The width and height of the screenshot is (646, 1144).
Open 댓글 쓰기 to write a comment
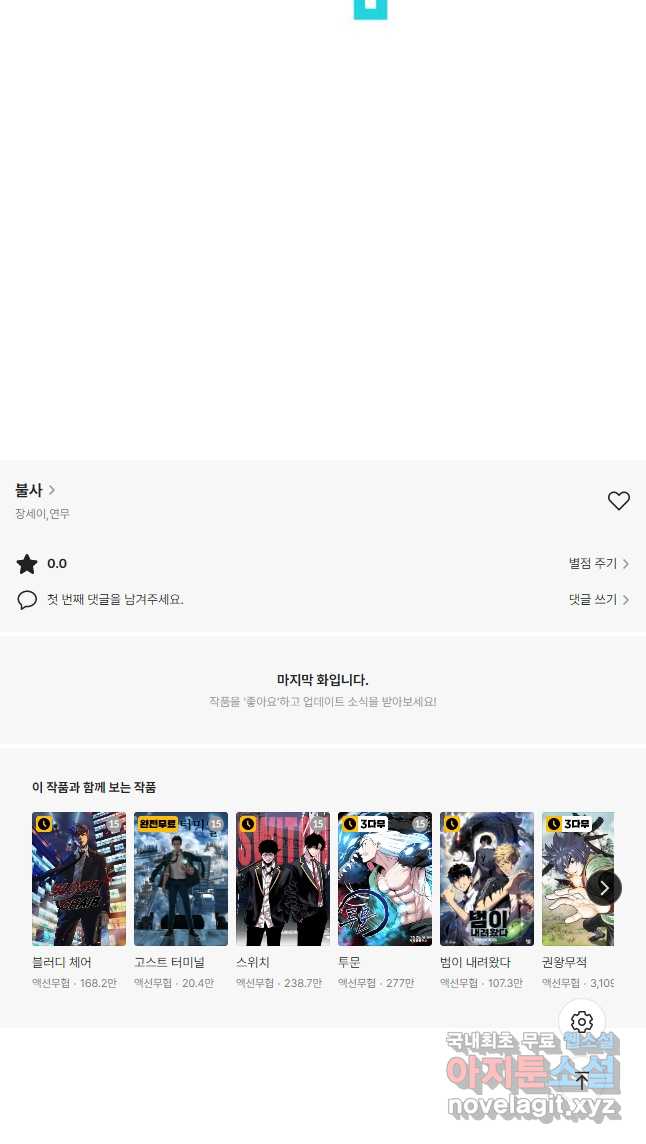598,600
